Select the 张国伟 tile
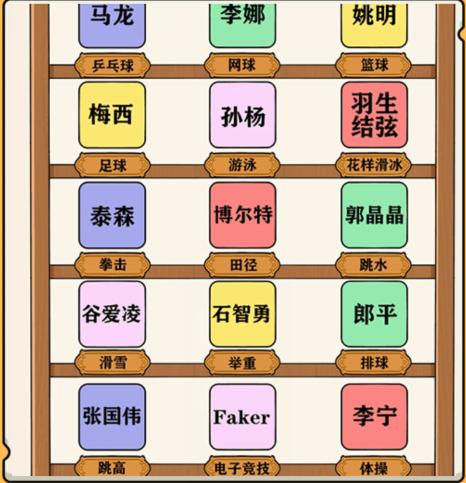Screen dimensions: 466x483 (x=112, y=417)
